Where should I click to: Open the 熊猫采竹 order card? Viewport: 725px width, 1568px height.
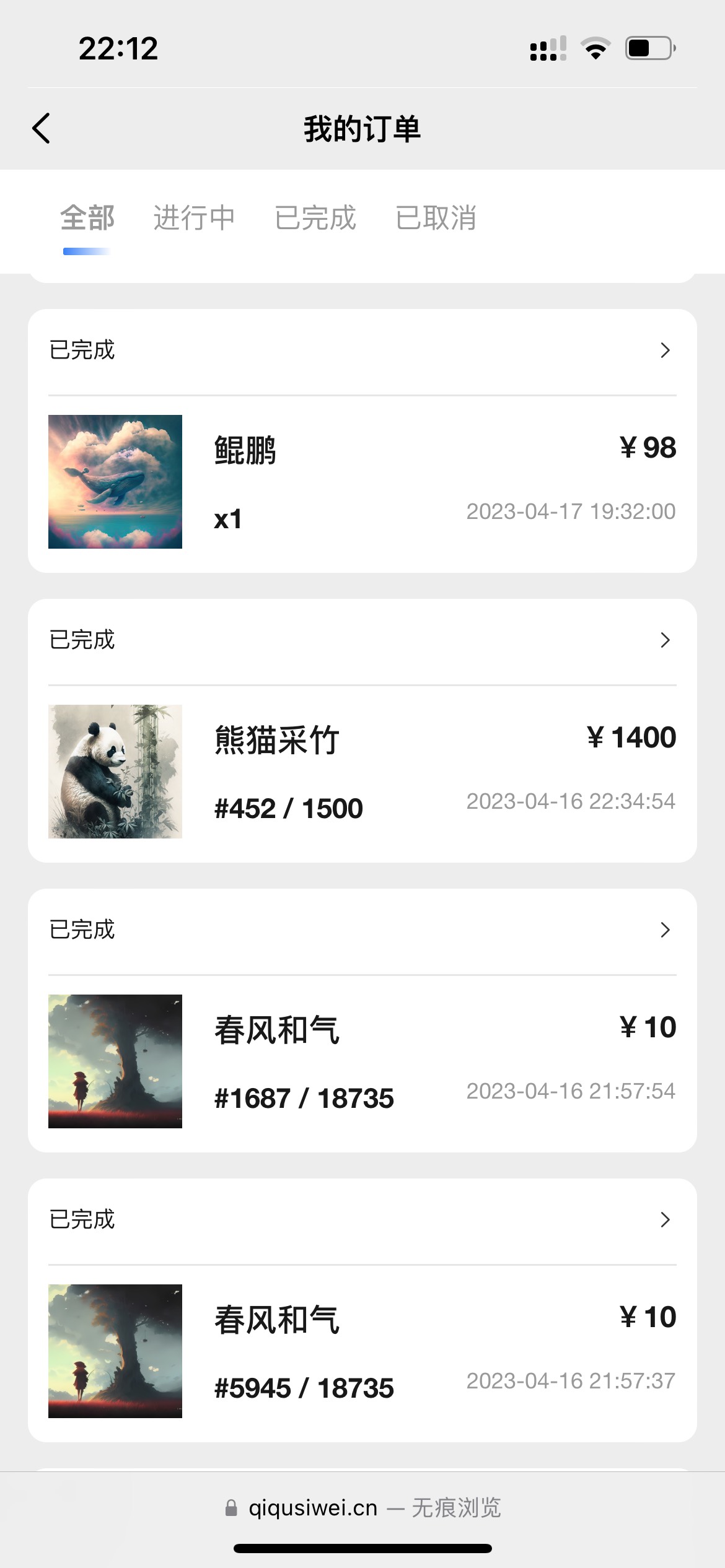(x=362, y=731)
